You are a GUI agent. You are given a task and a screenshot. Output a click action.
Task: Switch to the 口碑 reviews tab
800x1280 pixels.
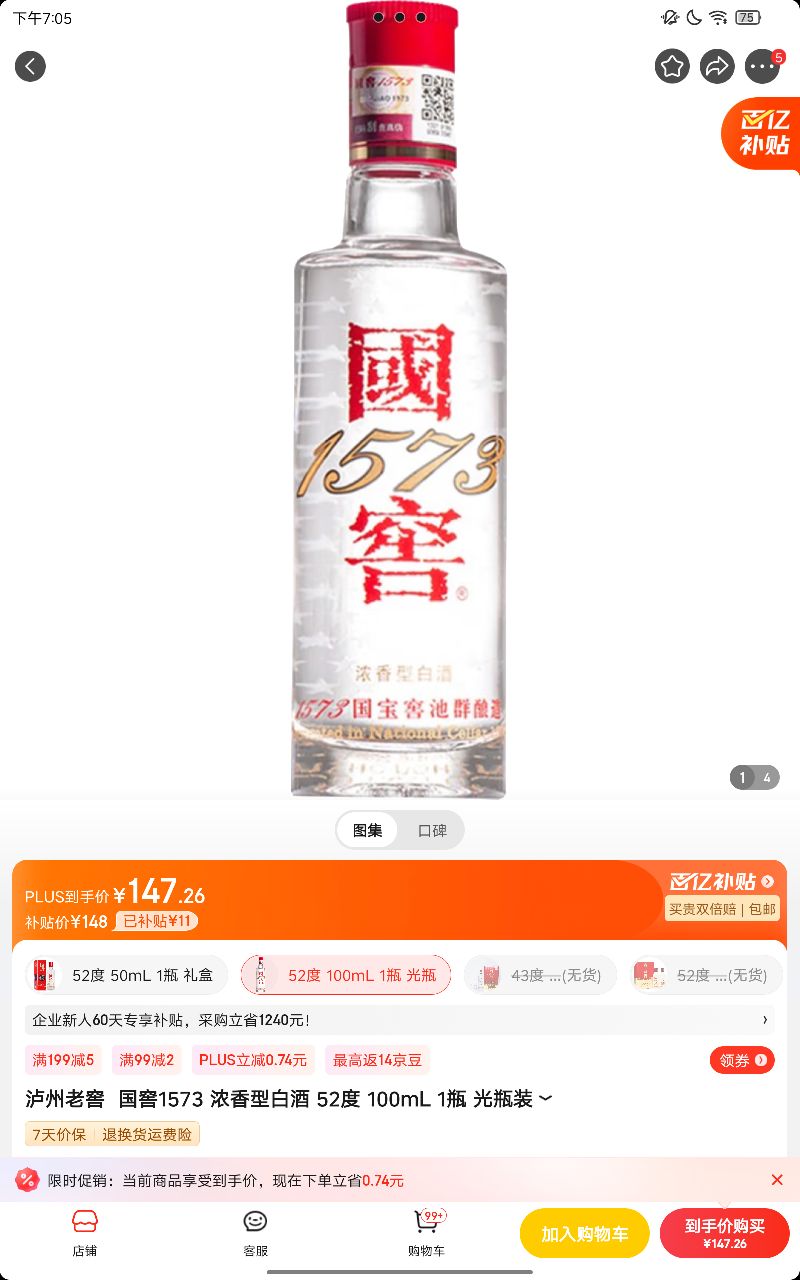(x=432, y=830)
